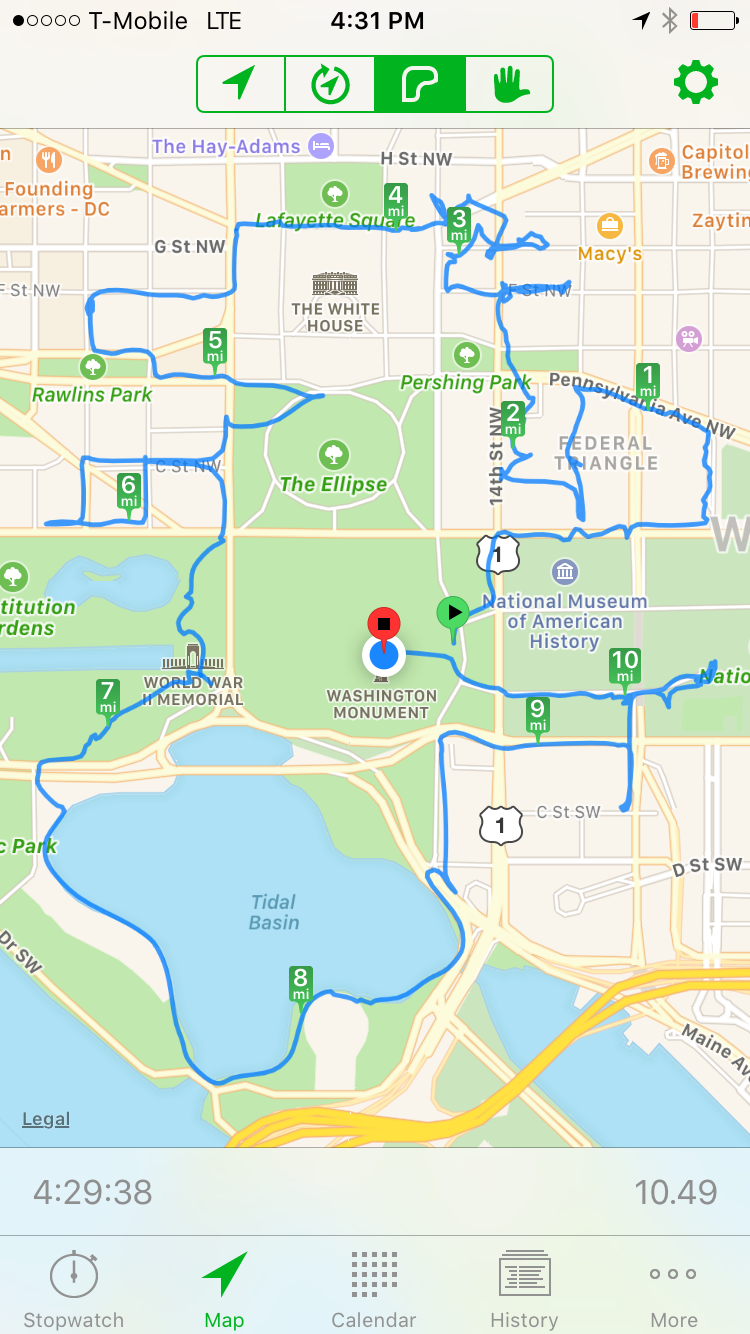Open the More tab
750x1334 pixels.
(674, 1289)
